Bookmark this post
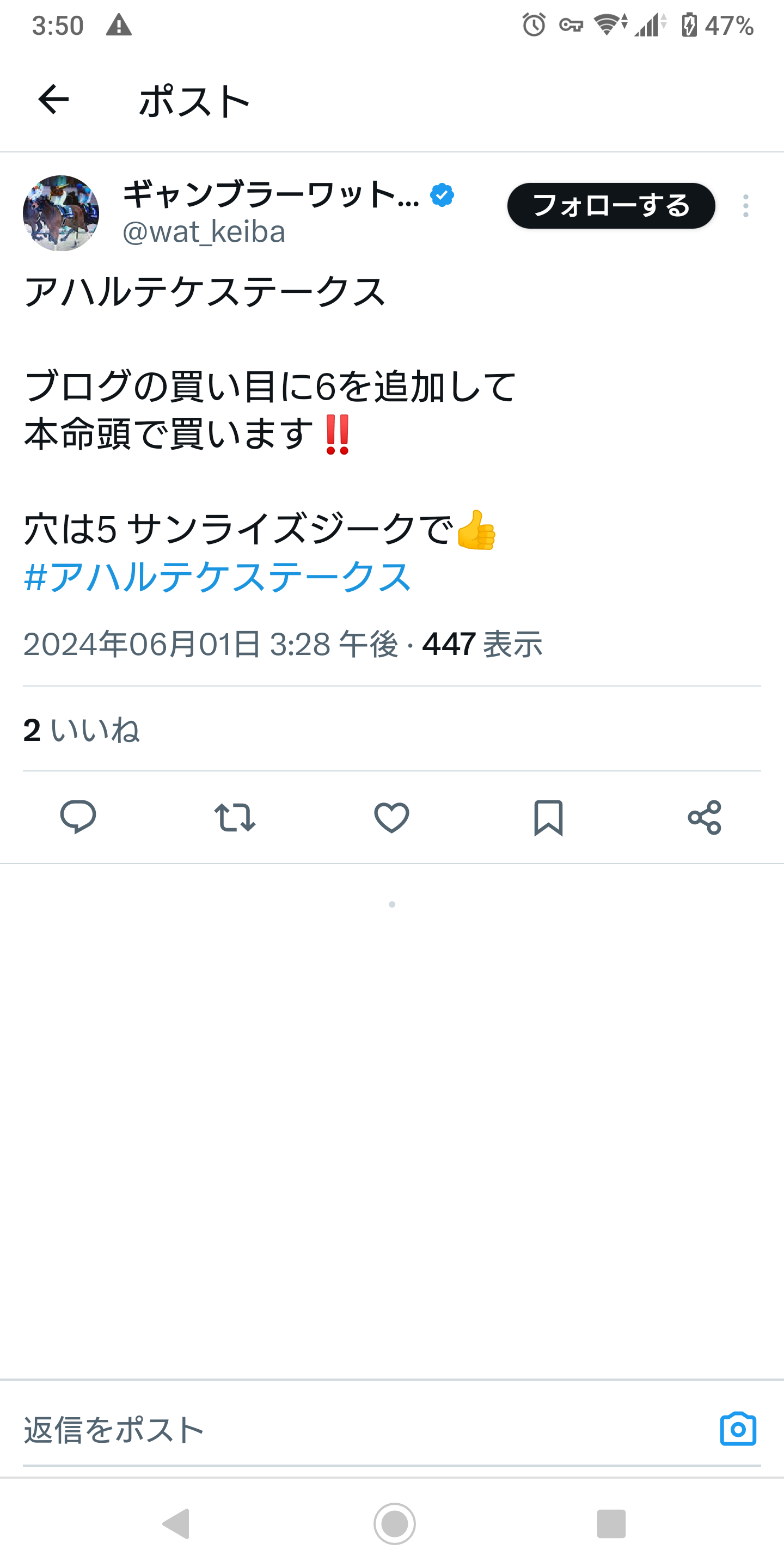784x1568 pixels. click(x=548, y=817)
